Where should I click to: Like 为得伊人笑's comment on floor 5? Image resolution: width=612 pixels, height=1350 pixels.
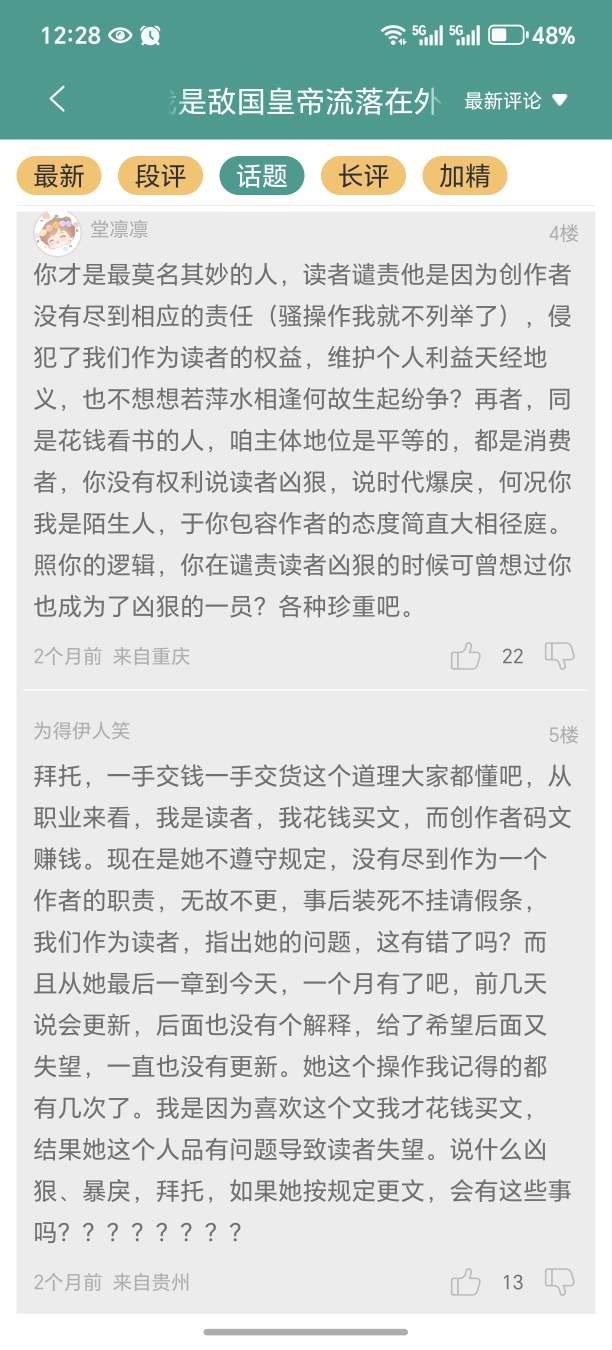coord(466,1282)
